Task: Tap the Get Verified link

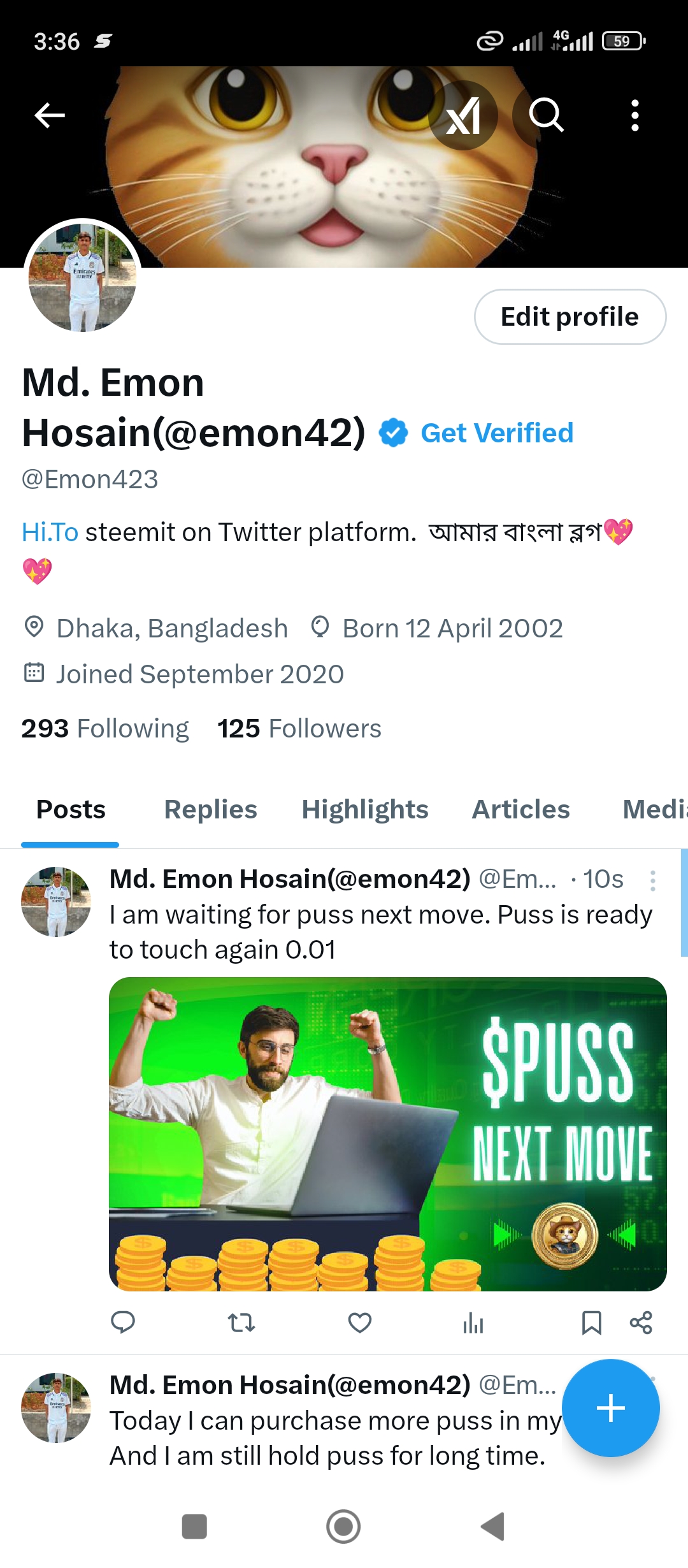Action: [x=497, y=433]
